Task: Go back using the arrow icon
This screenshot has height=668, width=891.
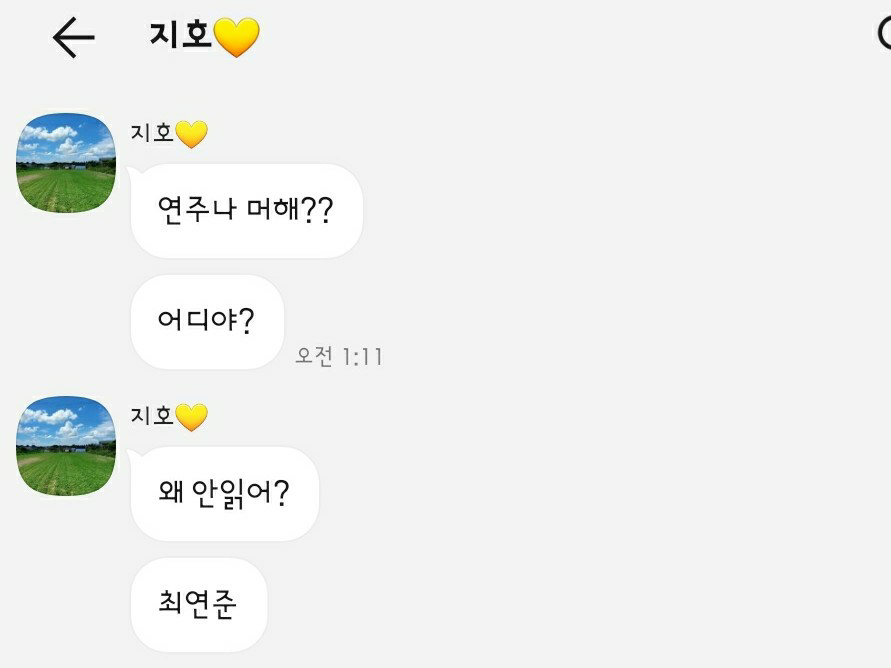Action: pyautogui.click(x=73, y=37)
